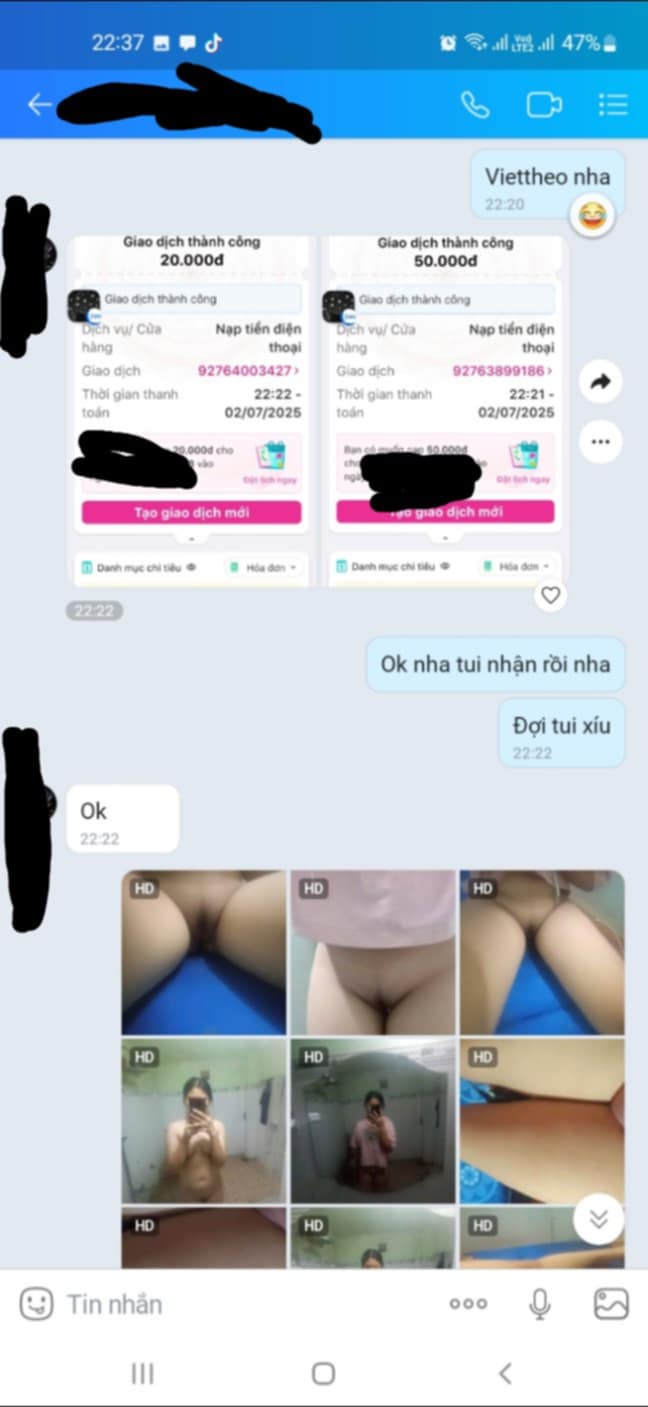Image resolution: width=648 pixels, height=1407 pixels.
Task: Record a voice message
Action: click(539, 1303)
